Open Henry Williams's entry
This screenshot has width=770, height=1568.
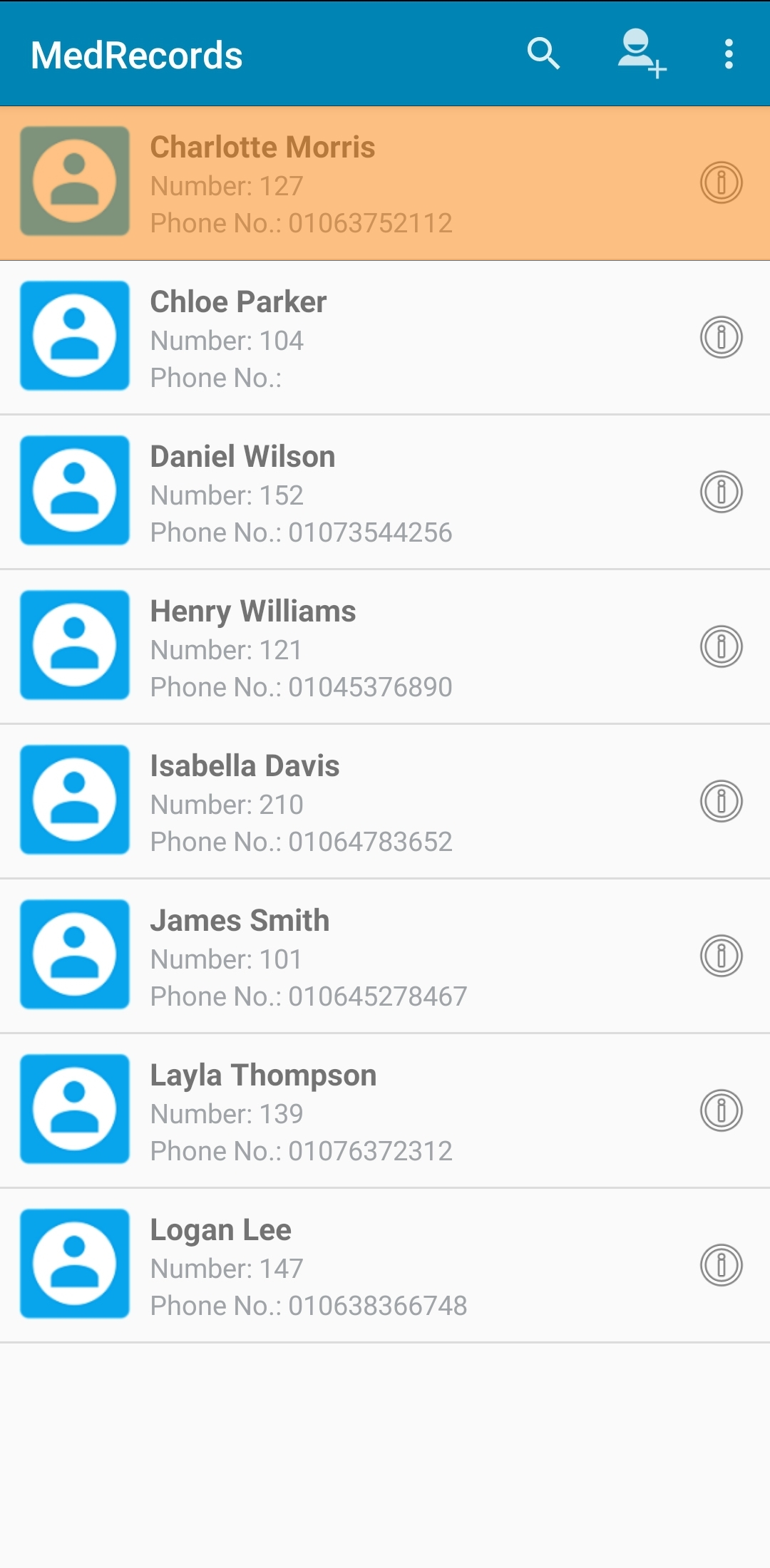tap(385, 647)
